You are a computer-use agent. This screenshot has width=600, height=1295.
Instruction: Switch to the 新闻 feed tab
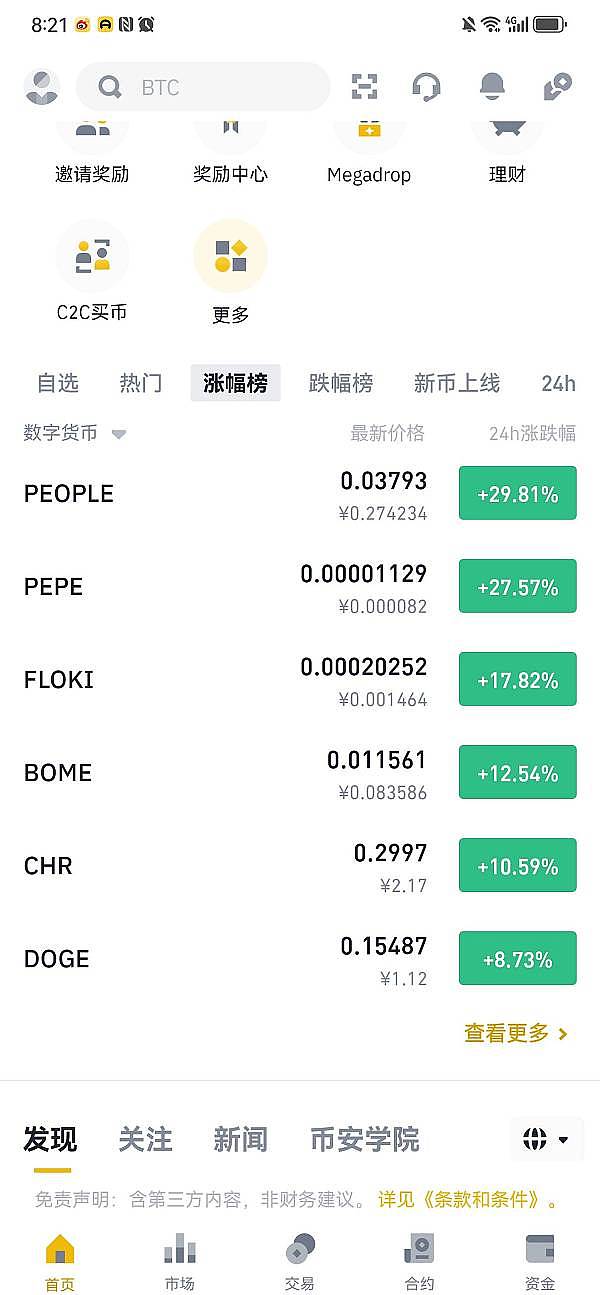coord(240,1140)
